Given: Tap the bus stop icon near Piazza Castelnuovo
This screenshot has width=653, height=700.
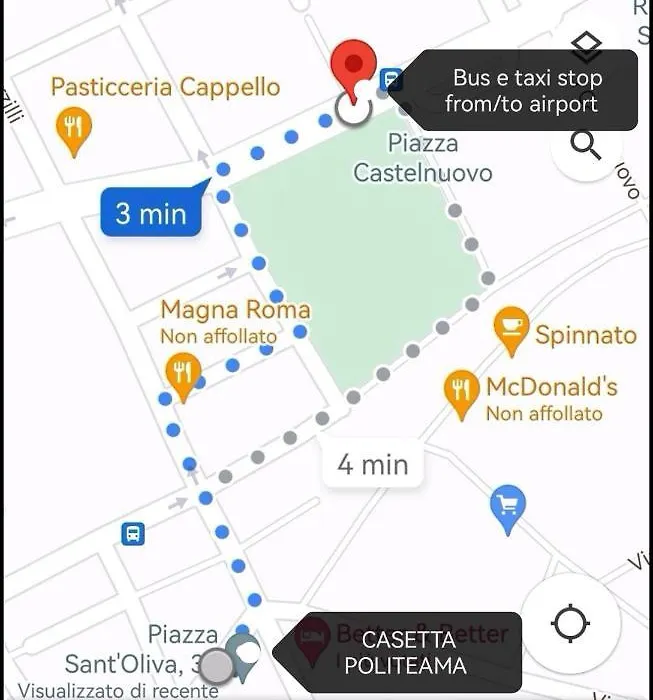Looking at the screenshot, I should coord(393,79).
